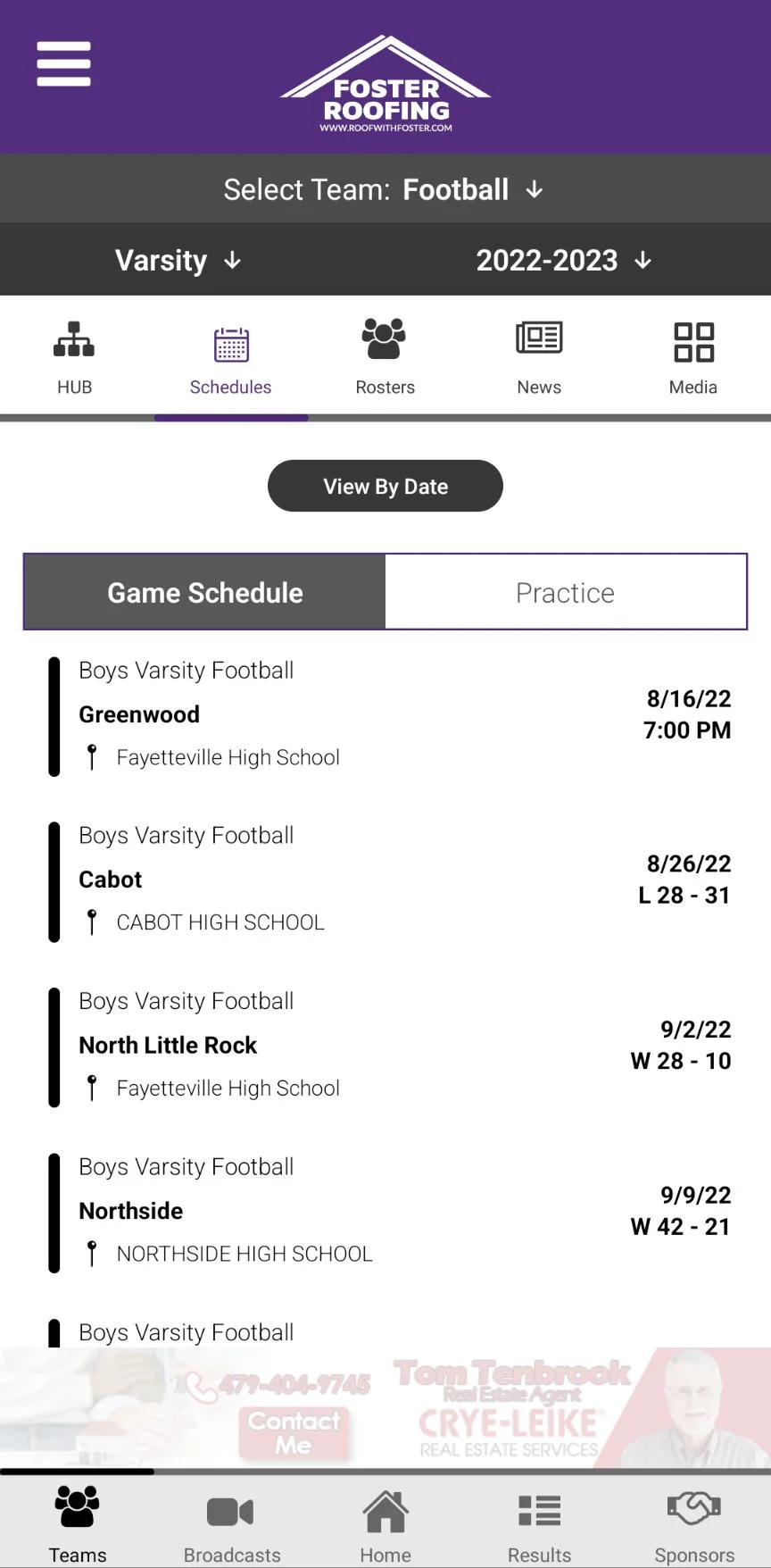Open the News tab
This screenshot has width=771, height=1568.
(x=539, y=358)
